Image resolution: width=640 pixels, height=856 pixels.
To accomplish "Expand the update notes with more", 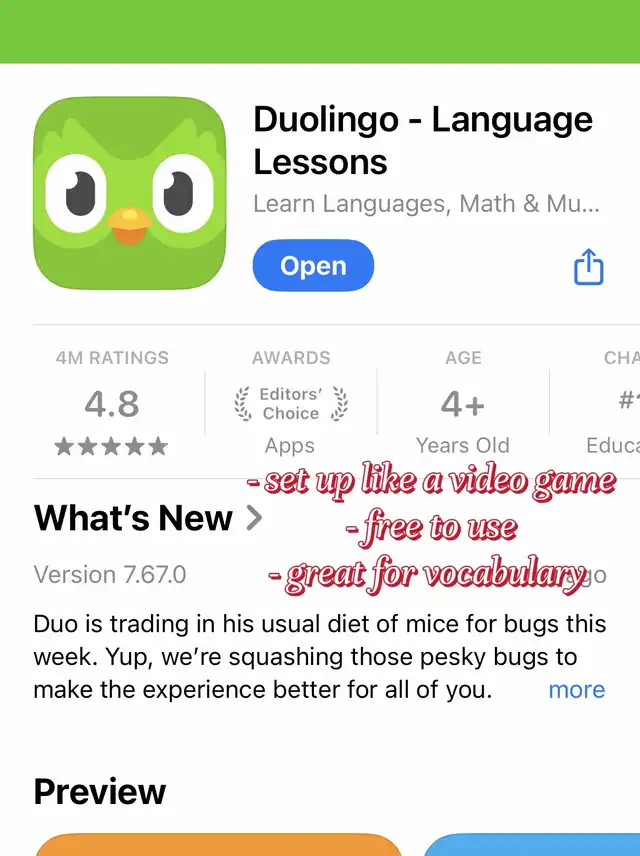I will point(577,689).
